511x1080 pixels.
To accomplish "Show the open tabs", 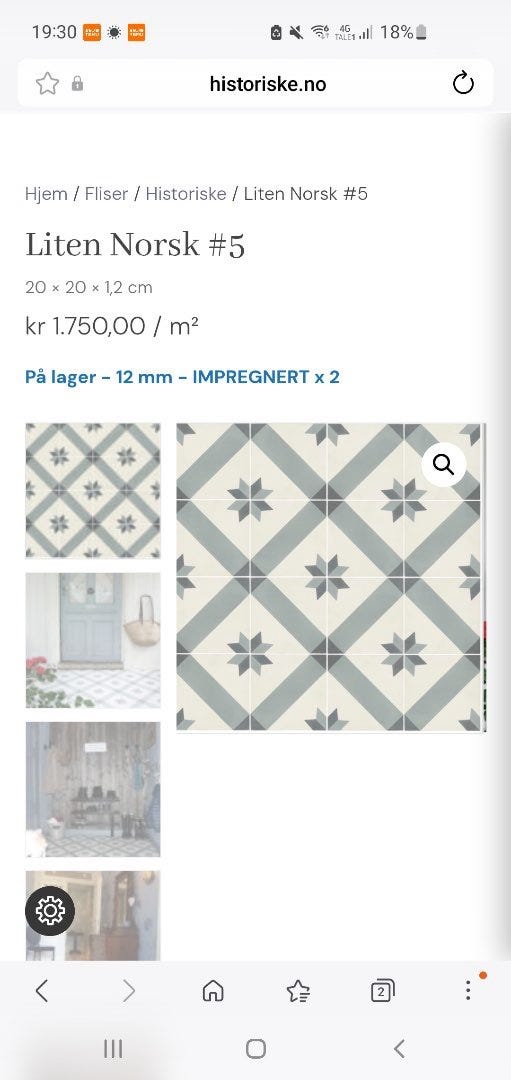I will click(x=383, y=991).
